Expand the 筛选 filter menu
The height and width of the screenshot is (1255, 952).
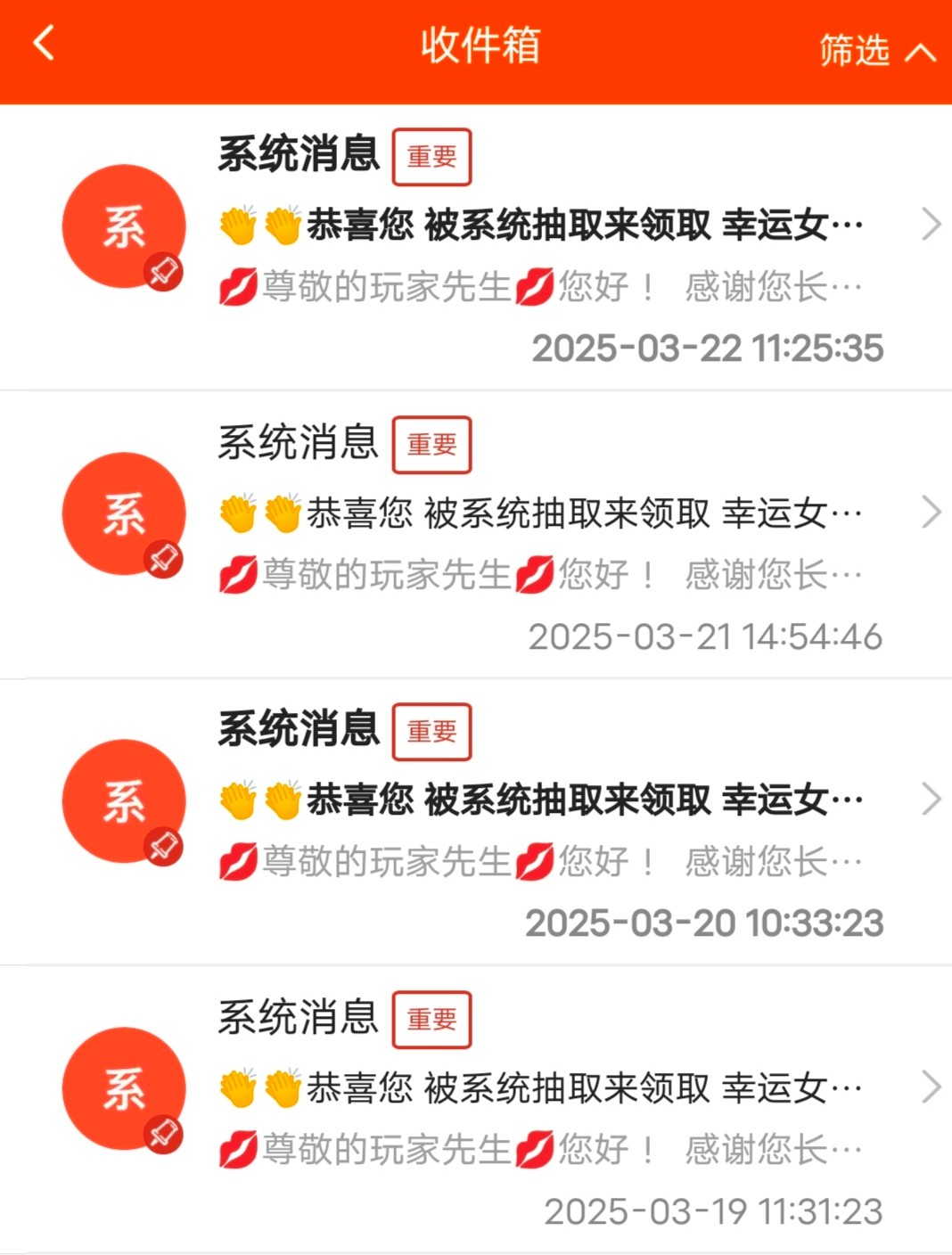(876, 51)
